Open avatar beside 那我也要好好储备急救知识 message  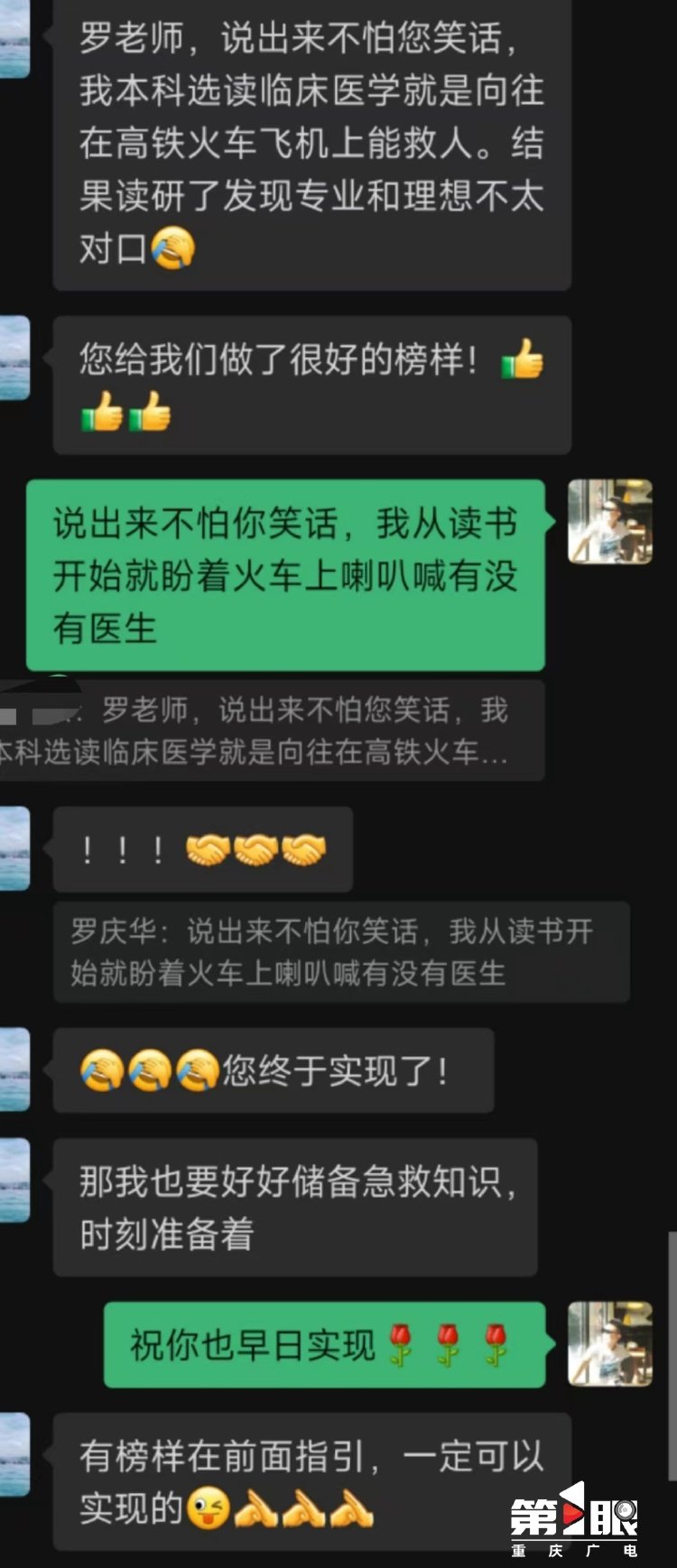click(14, 1181)
